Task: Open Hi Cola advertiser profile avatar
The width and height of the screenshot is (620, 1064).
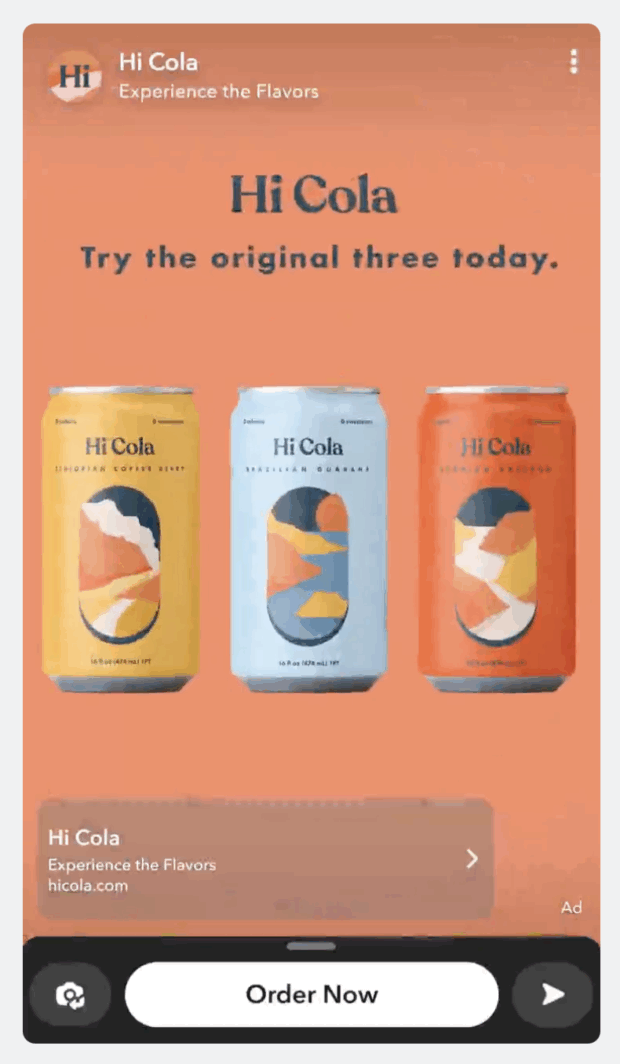Action: click(x=75, y=76)
